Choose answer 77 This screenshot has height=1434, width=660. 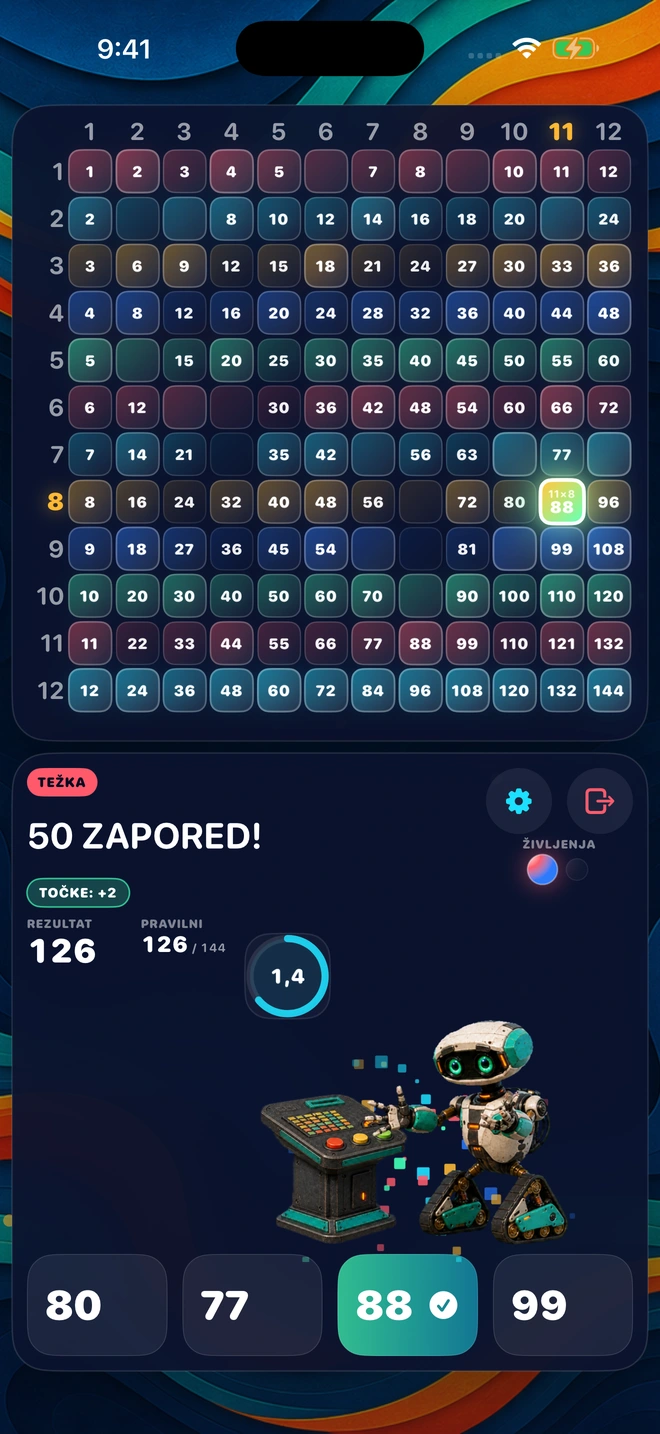pos(252,1305)
